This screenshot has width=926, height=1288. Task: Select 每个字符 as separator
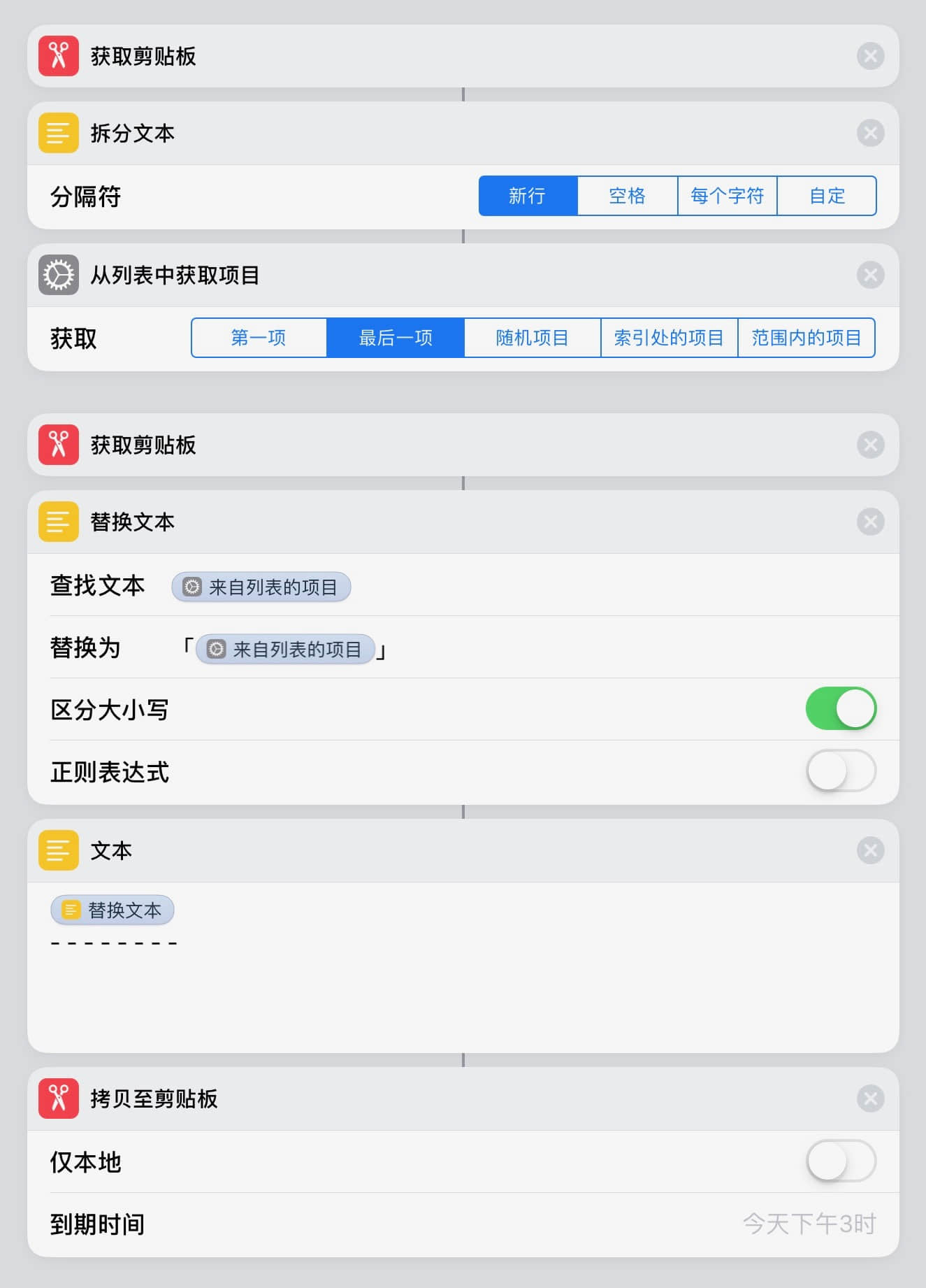[727, 196]
